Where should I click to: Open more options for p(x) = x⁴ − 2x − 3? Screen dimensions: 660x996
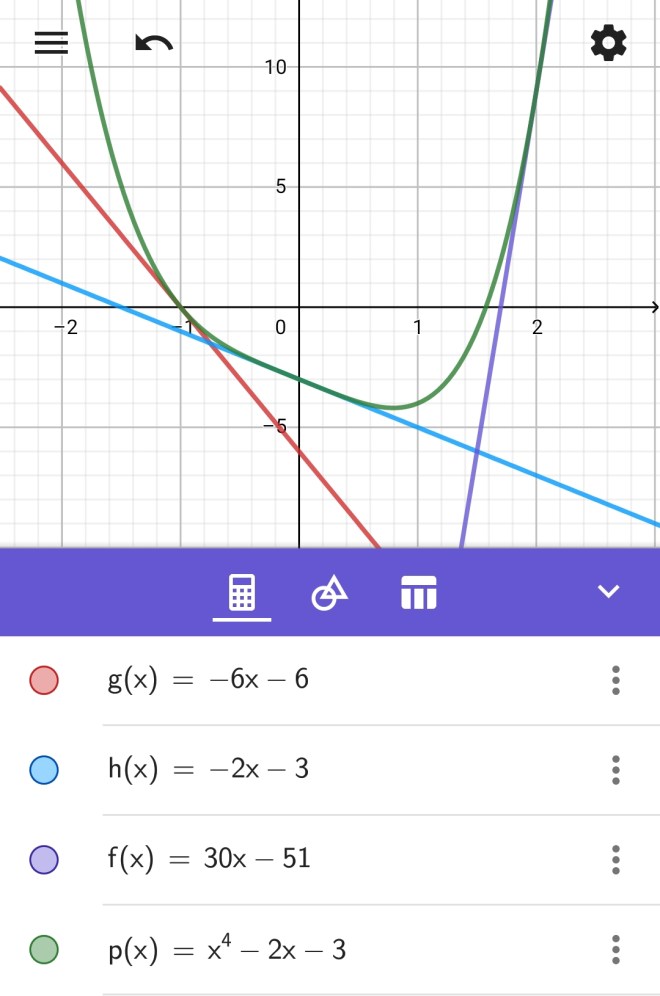(x=616, y=949)
